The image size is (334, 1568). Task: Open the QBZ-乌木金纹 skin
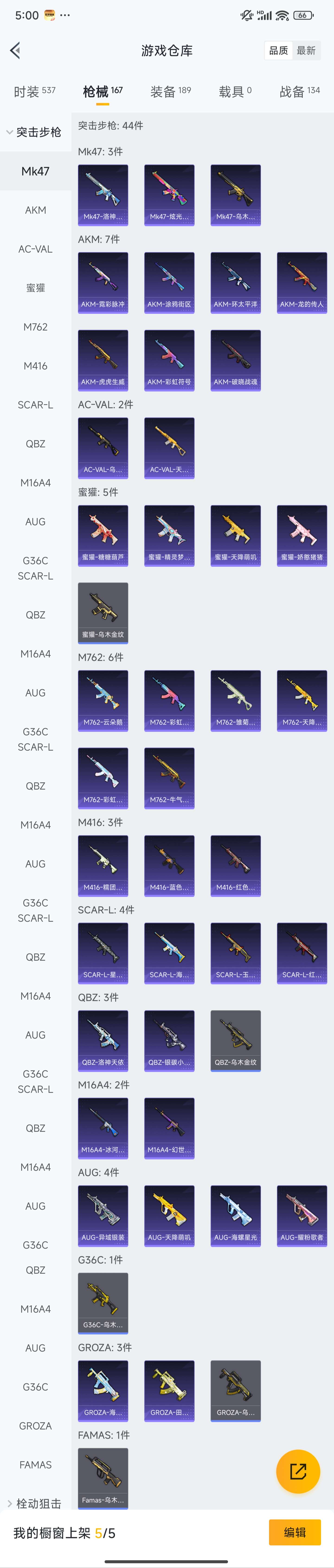pos(235,1040)
